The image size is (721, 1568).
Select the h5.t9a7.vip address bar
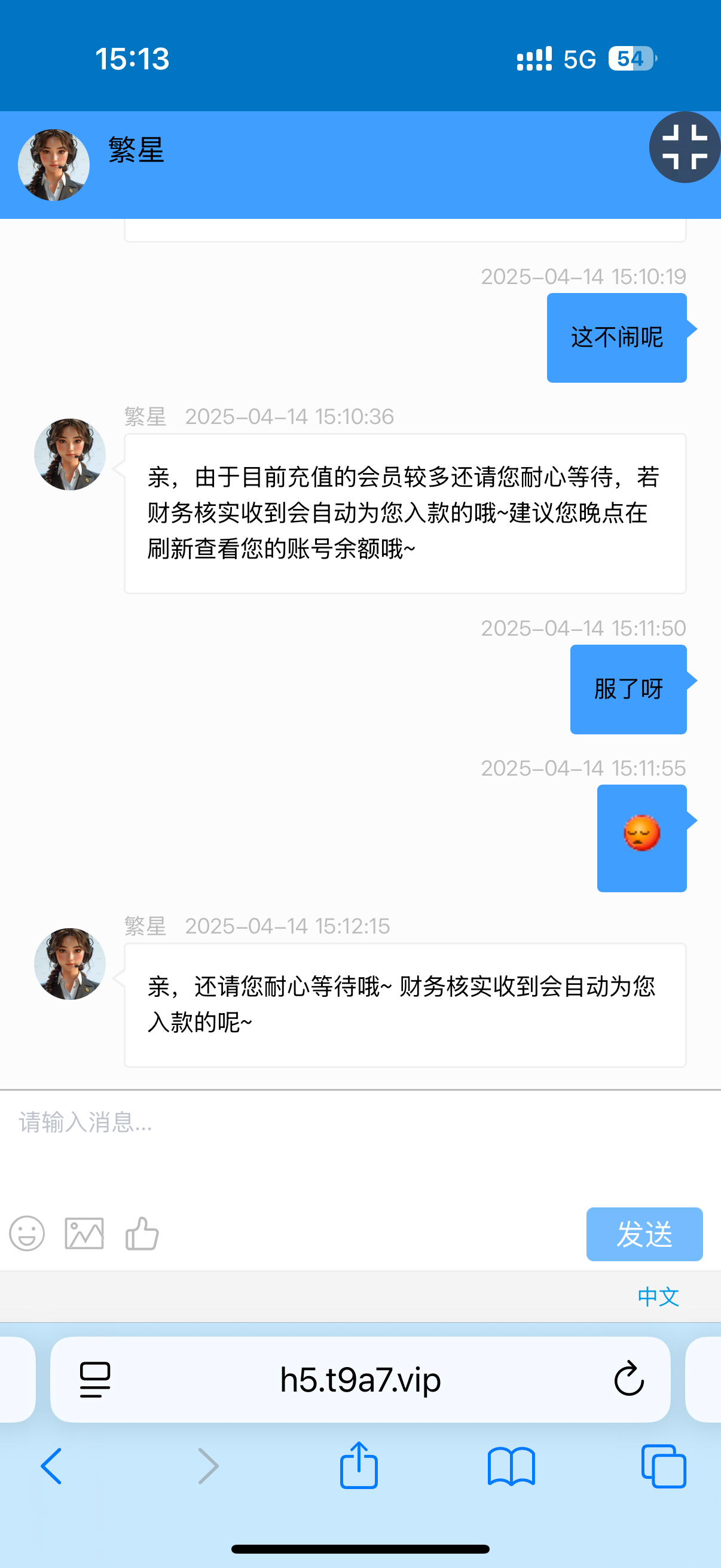point(360,1378)
